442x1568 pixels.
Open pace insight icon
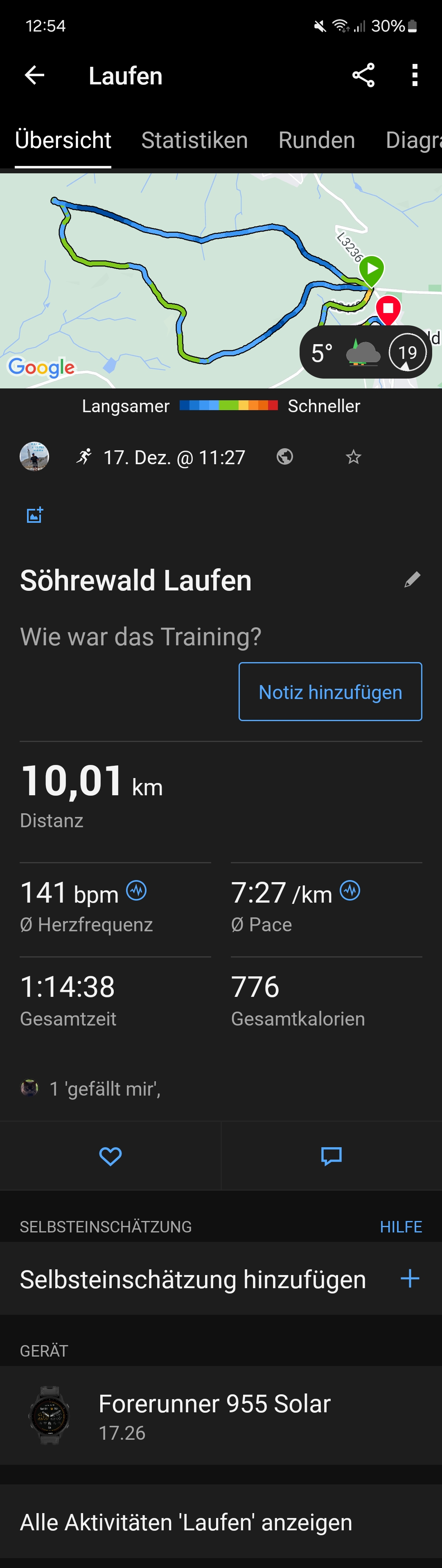pos(350,890)
